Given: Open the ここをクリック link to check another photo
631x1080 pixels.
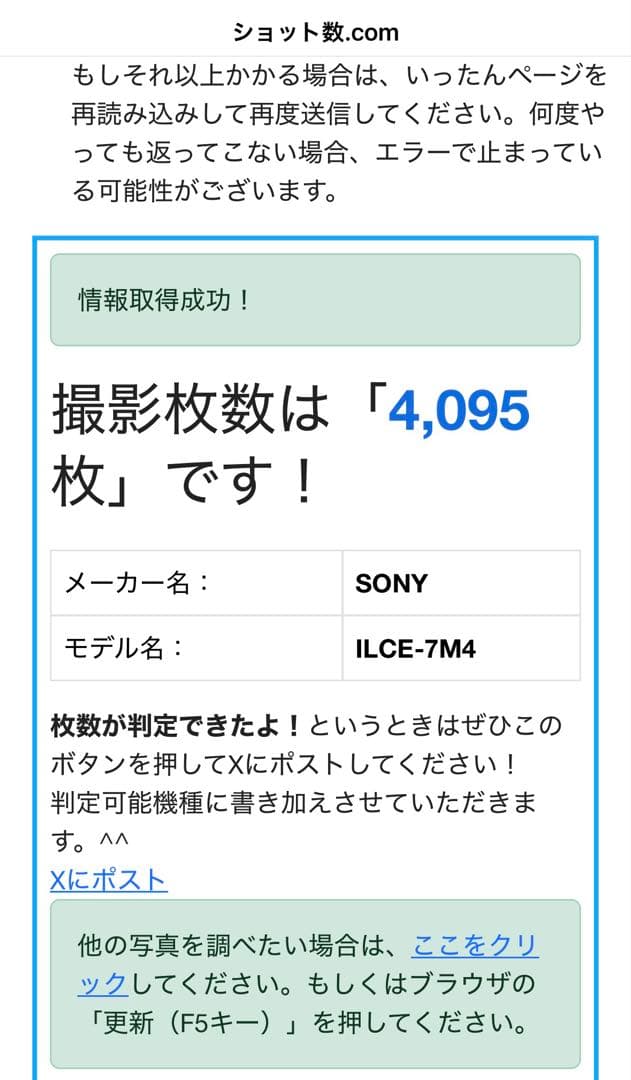Looking at the screenshot, I should [x=474, y=945].
